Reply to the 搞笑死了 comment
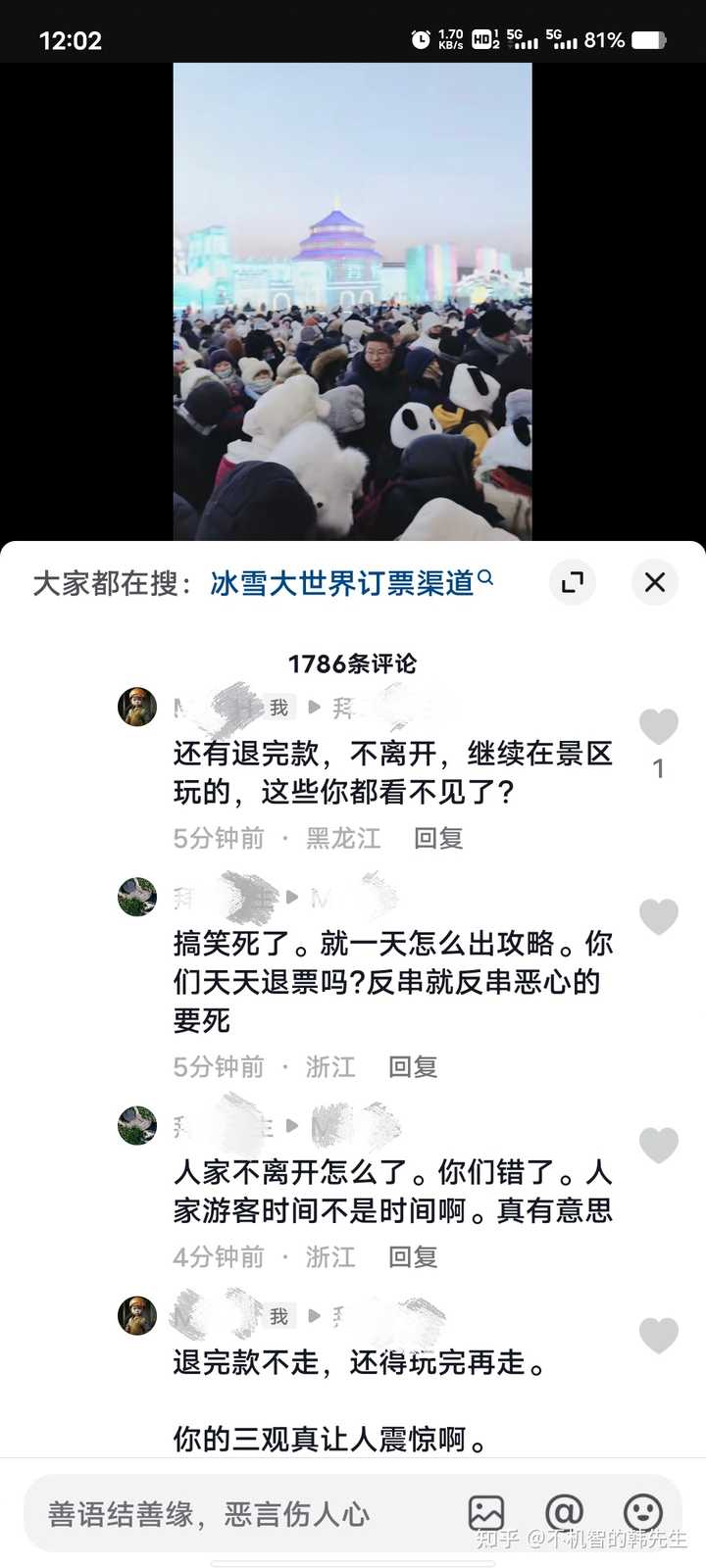The width and height of the screenshot is (706, 1568). pyautogui.click(x=413, y=1067)
